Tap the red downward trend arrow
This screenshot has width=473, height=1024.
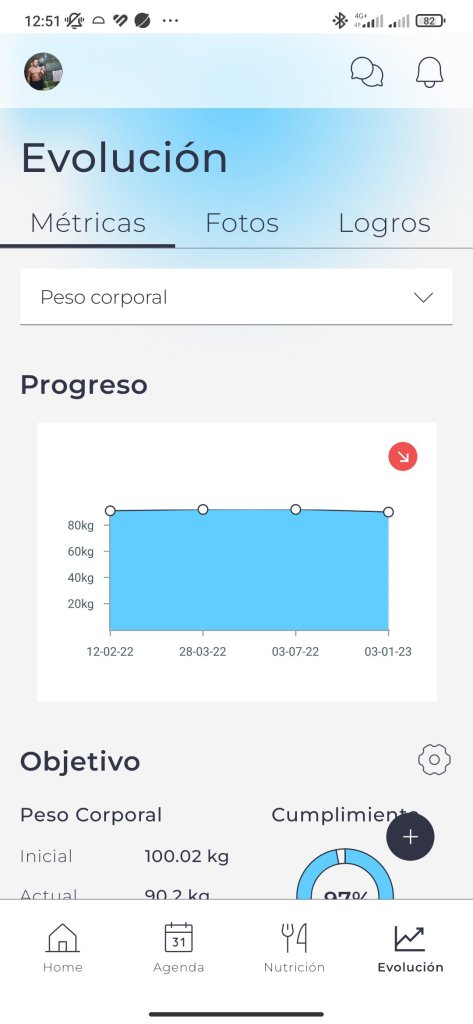[402, 456]
